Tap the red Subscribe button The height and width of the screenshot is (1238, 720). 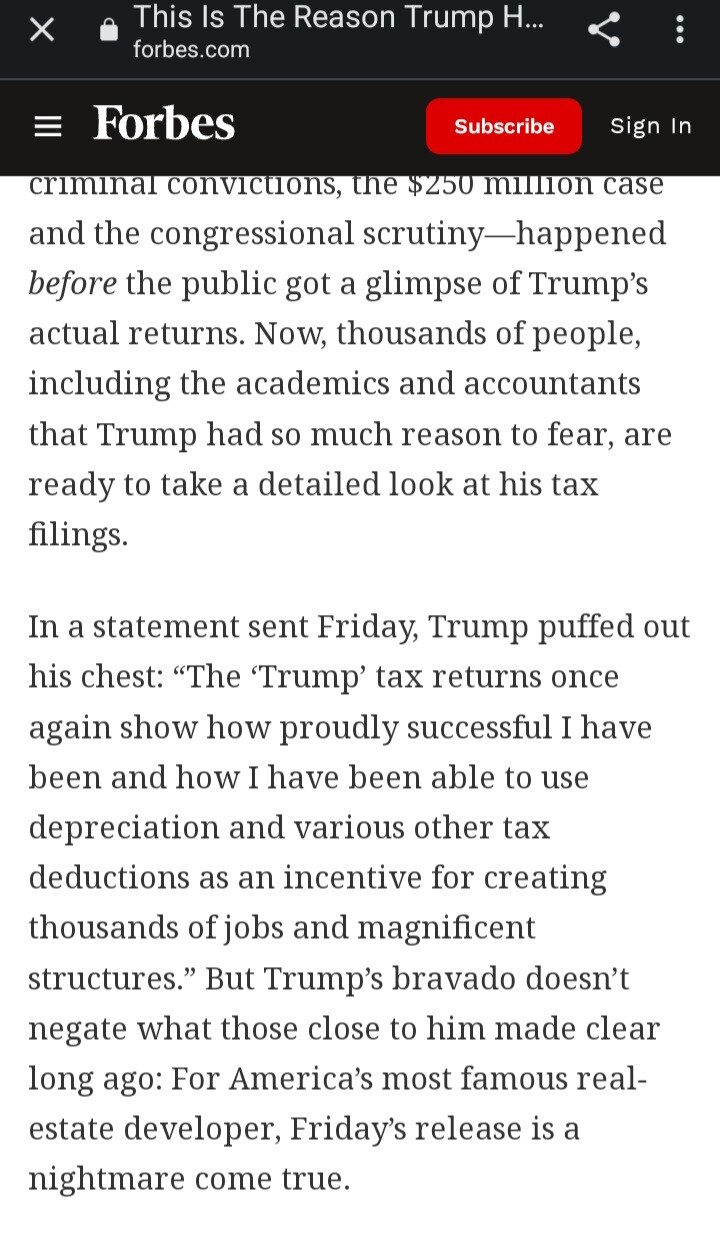504,126
